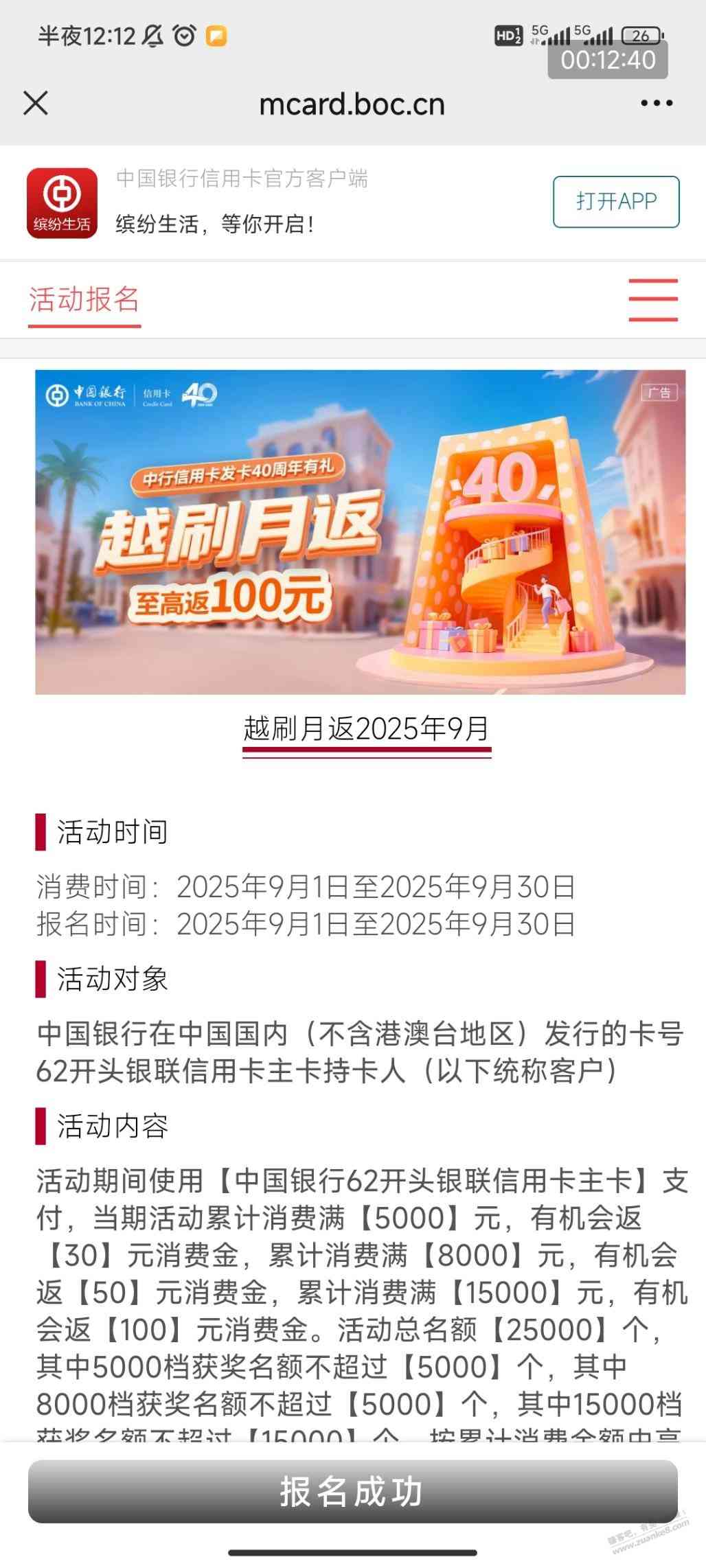Open the 缤纷生活 app icon
The height and width of the screenshot is (1568, 706).
coord(62,203)
